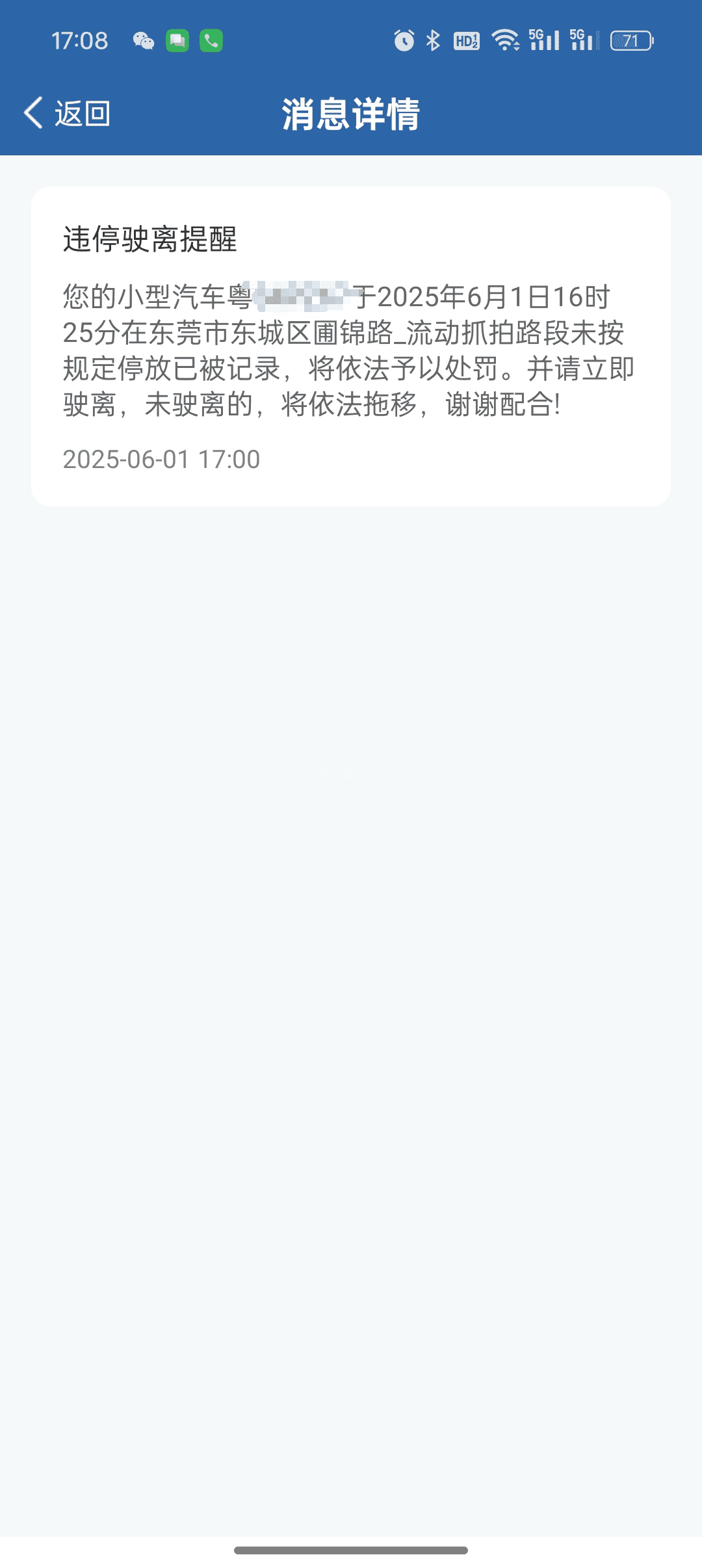702x1568 pixels.
Task: Go back using the 返回 button
Action: coord(67,114)
